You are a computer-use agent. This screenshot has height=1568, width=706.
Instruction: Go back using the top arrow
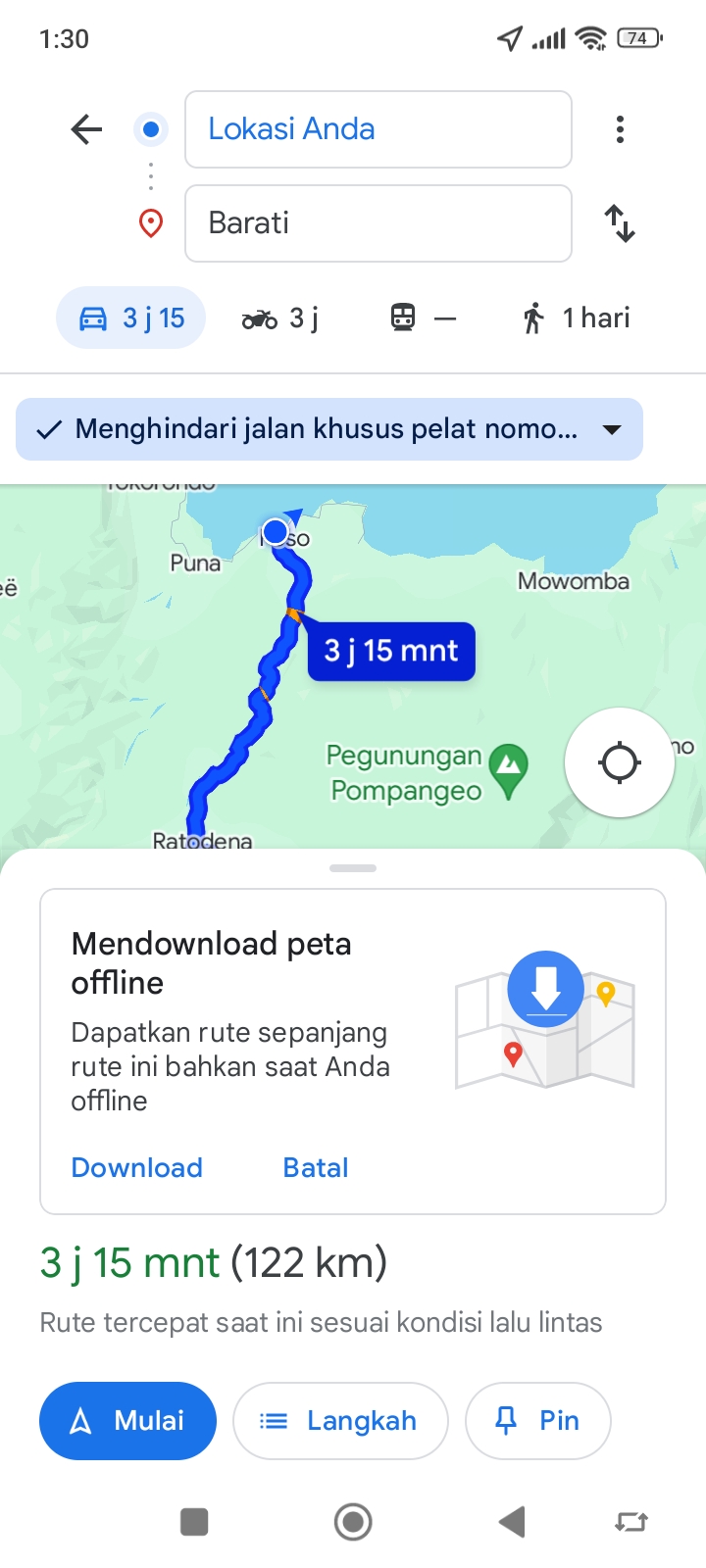86,129
